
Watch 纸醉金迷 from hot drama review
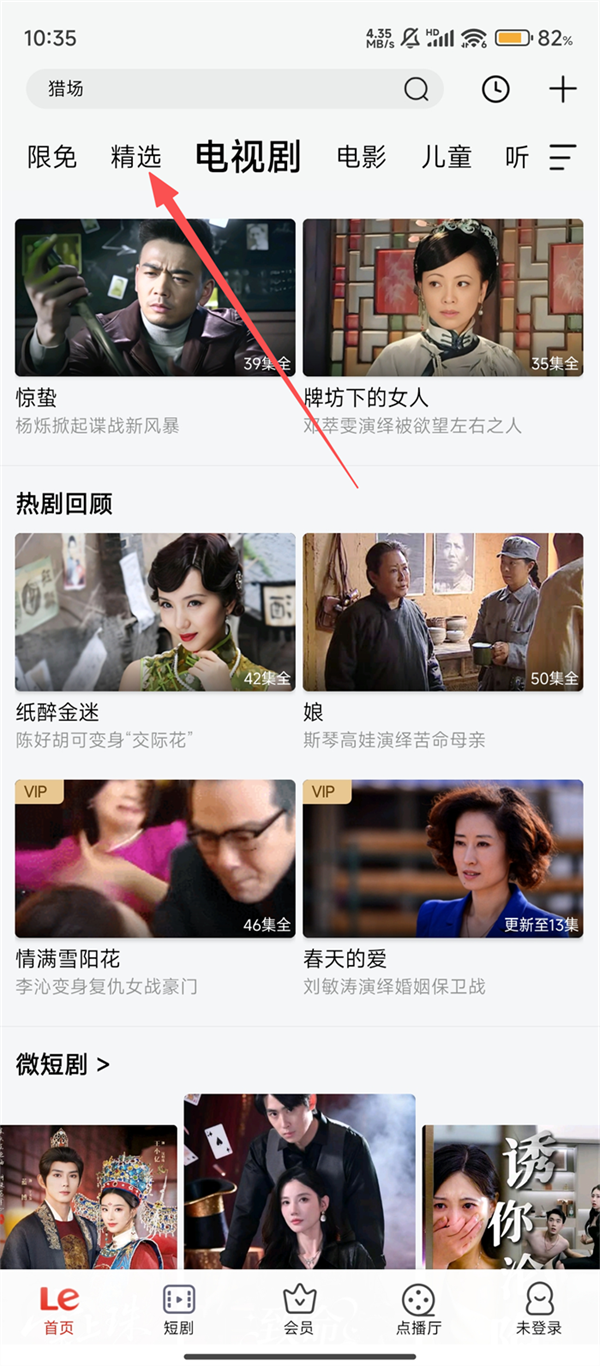155,611
